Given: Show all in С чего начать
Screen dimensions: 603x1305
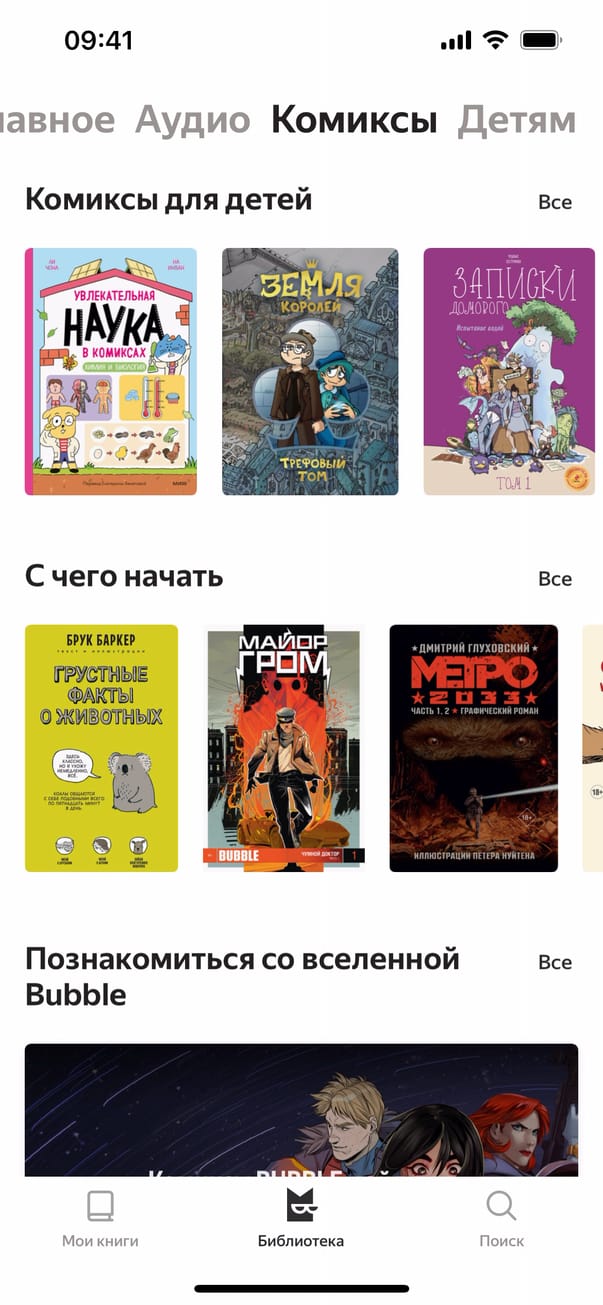Looking at the screenshot, I should (x=555, y=579).
